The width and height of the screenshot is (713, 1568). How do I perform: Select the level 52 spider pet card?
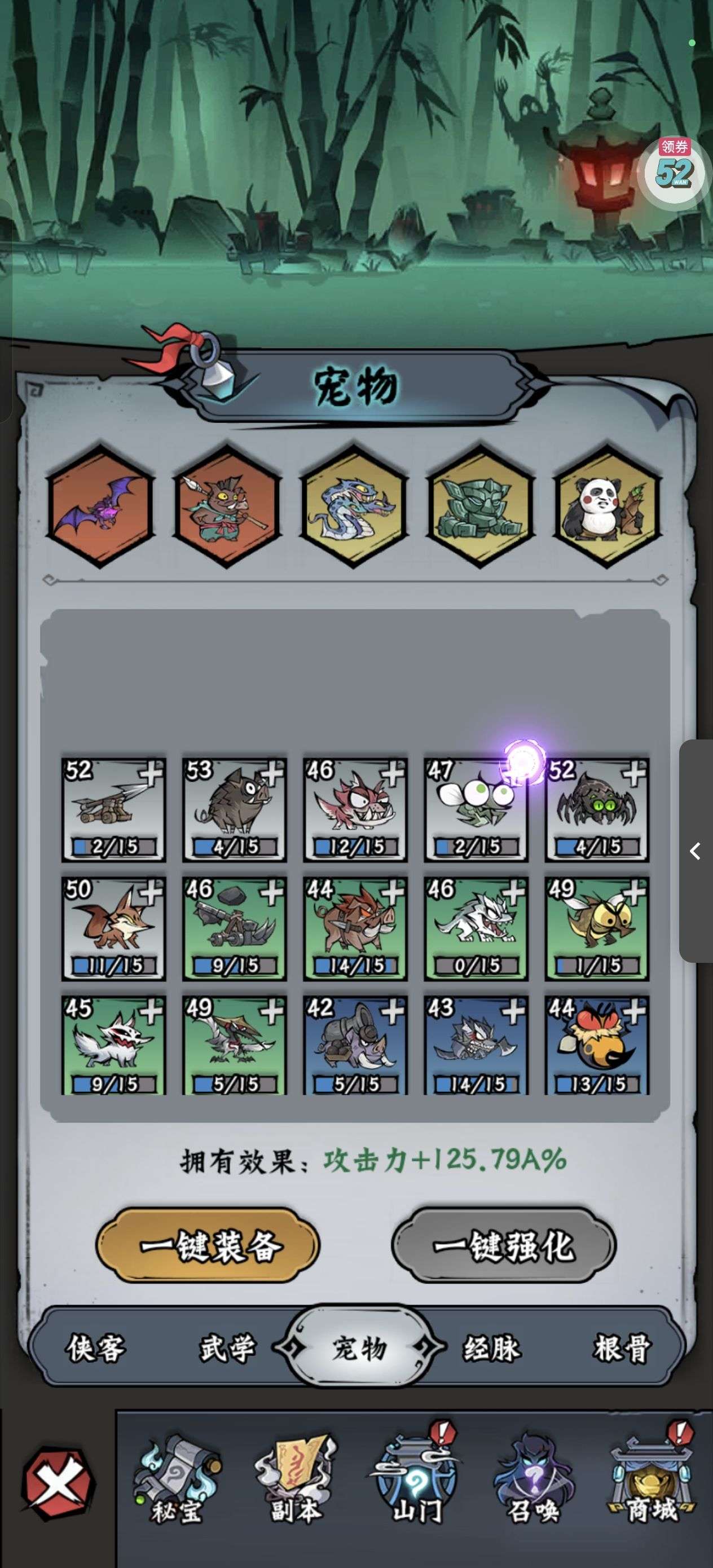(597, 809)
